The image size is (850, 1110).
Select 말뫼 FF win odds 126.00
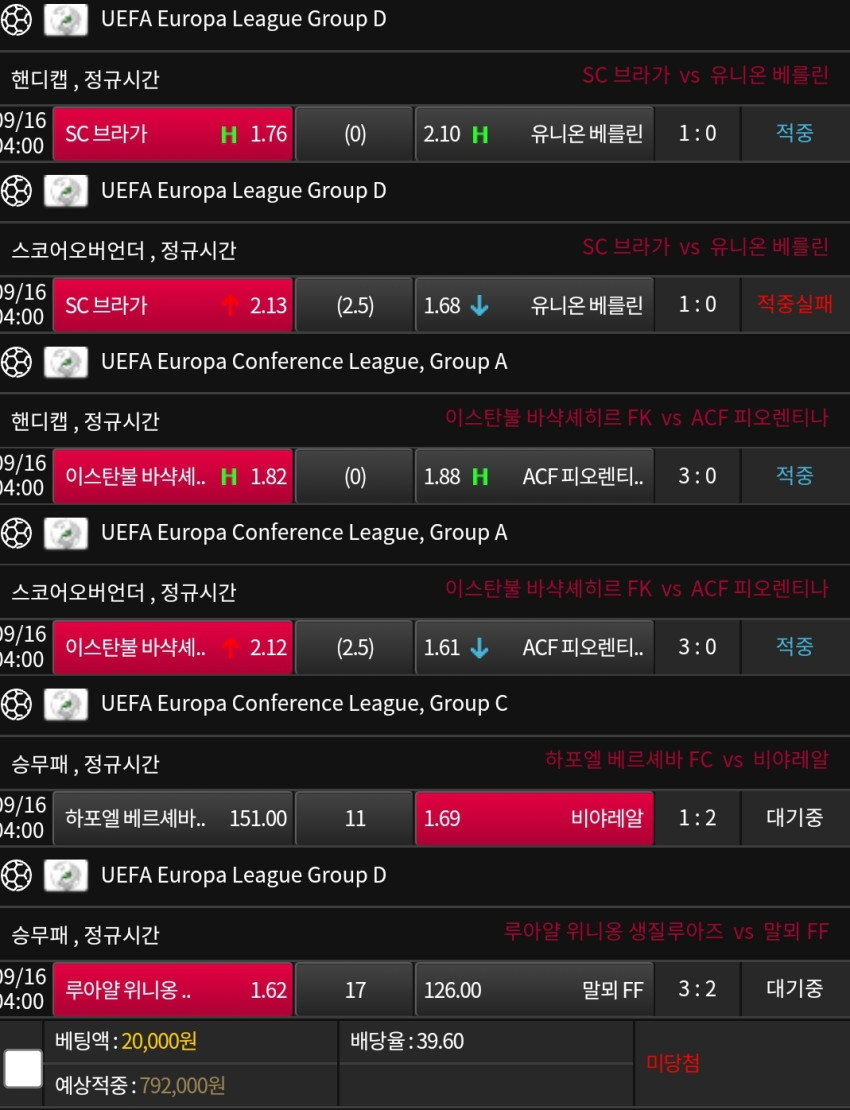click(534, 990)
